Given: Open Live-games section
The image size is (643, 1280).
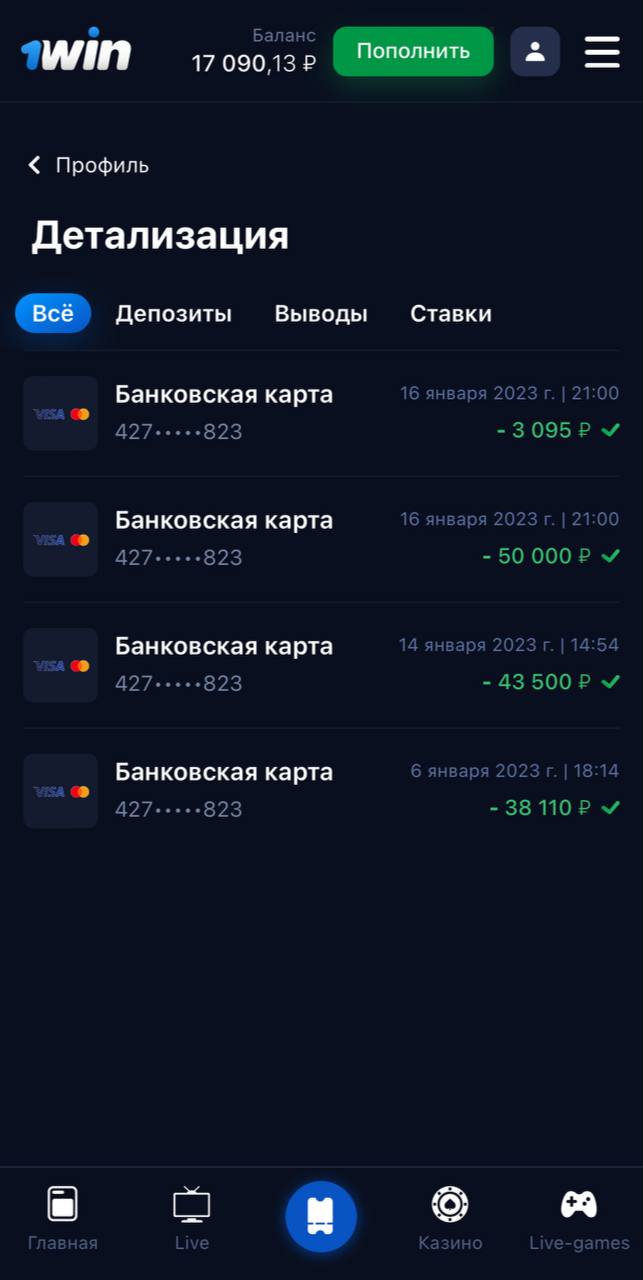Looking at the screenshot, I should tap(579, 1217).
